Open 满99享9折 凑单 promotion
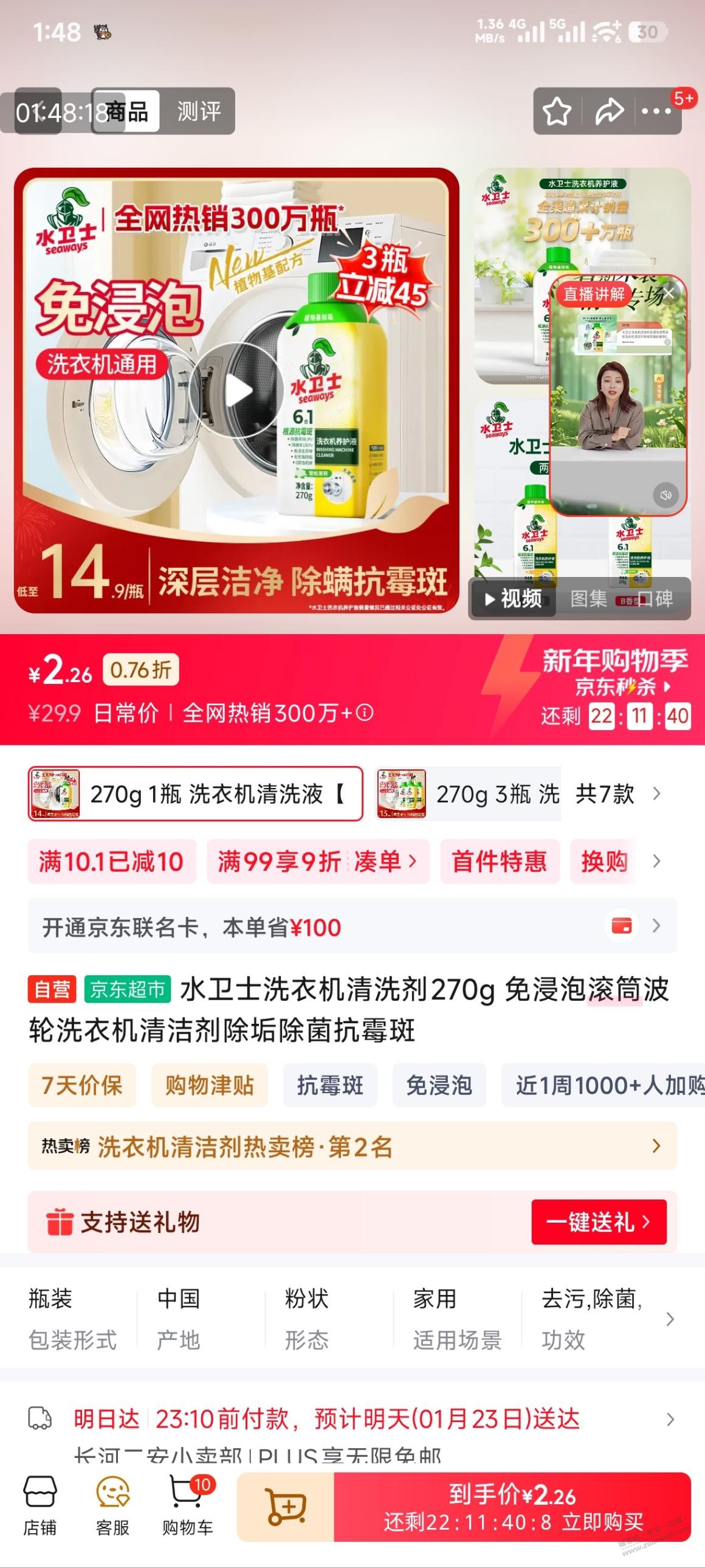 coord(317,862)
